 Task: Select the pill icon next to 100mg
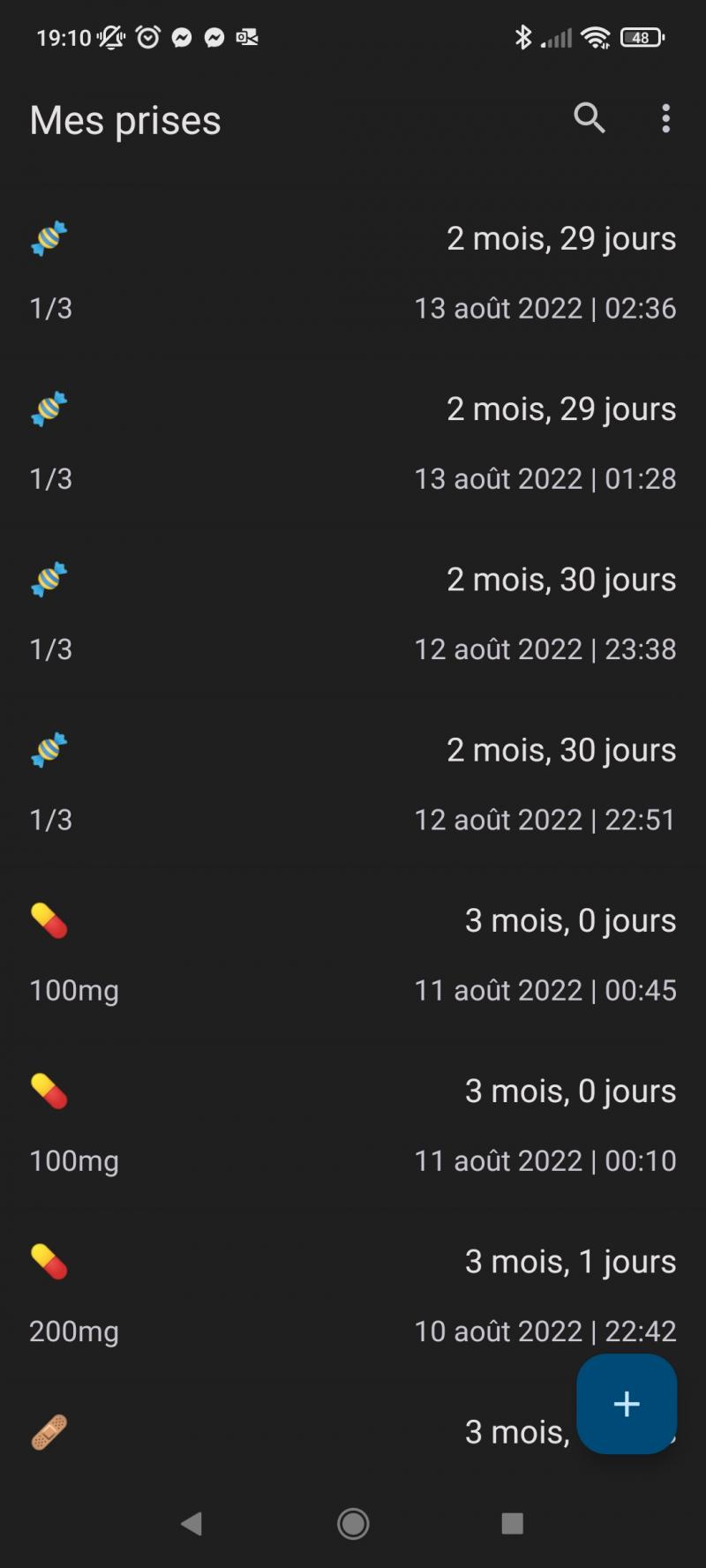(x=49, y=919)
